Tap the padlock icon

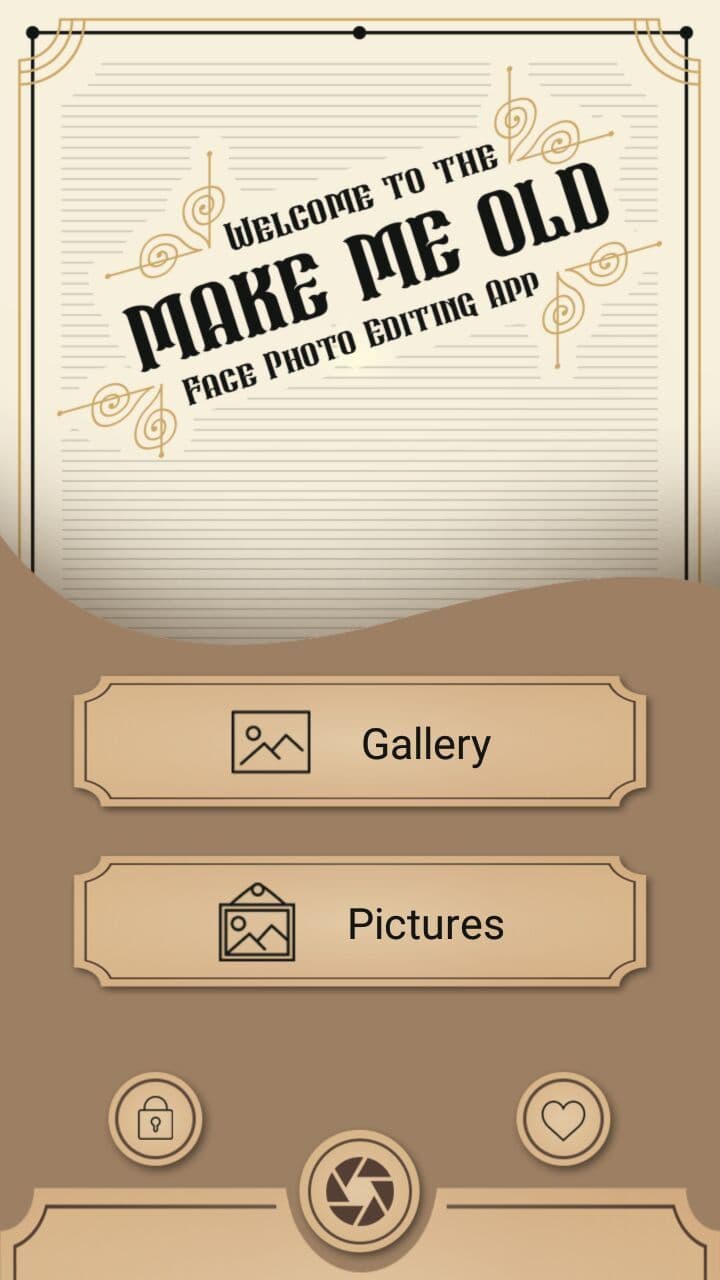coord(155,1118)
